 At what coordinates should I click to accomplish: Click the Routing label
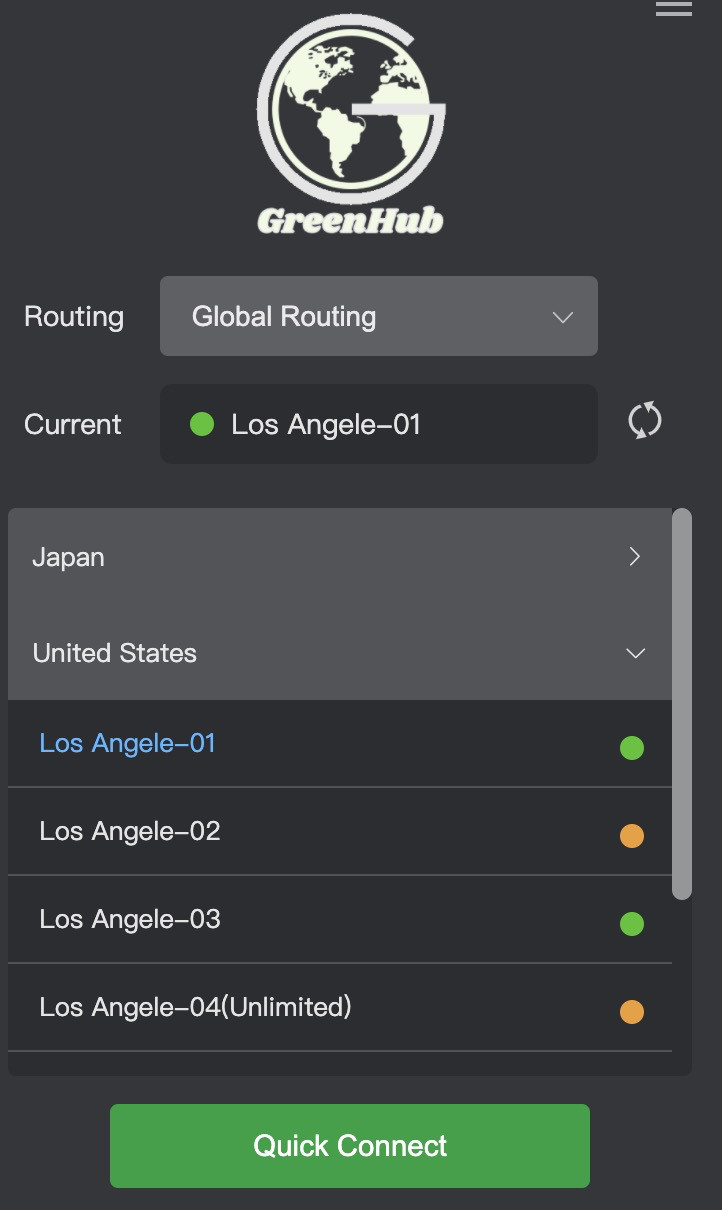[x=73, y=316]
